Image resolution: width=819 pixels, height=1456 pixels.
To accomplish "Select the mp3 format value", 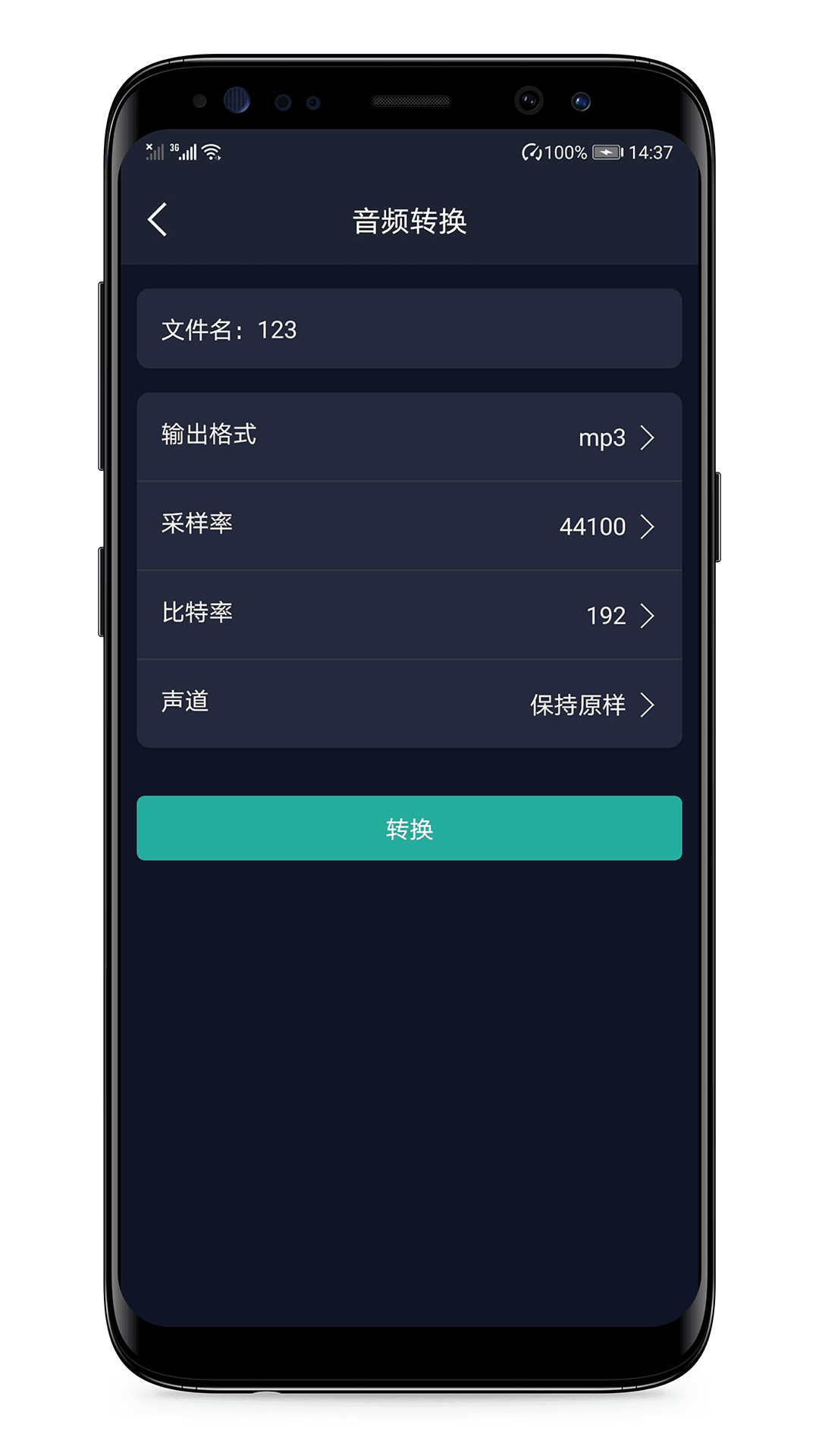I will click(601, 438).
